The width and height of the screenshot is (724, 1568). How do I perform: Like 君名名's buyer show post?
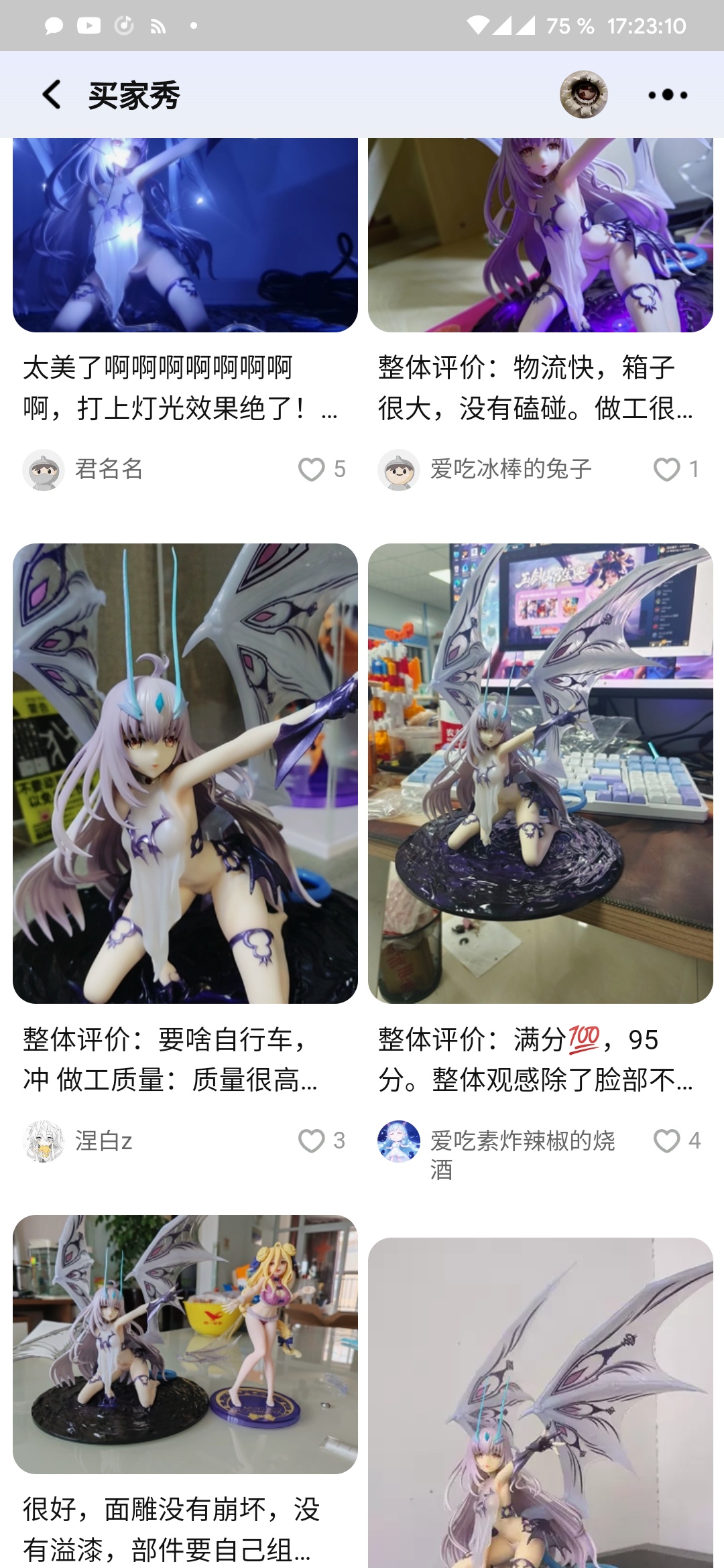pos(312,469)
